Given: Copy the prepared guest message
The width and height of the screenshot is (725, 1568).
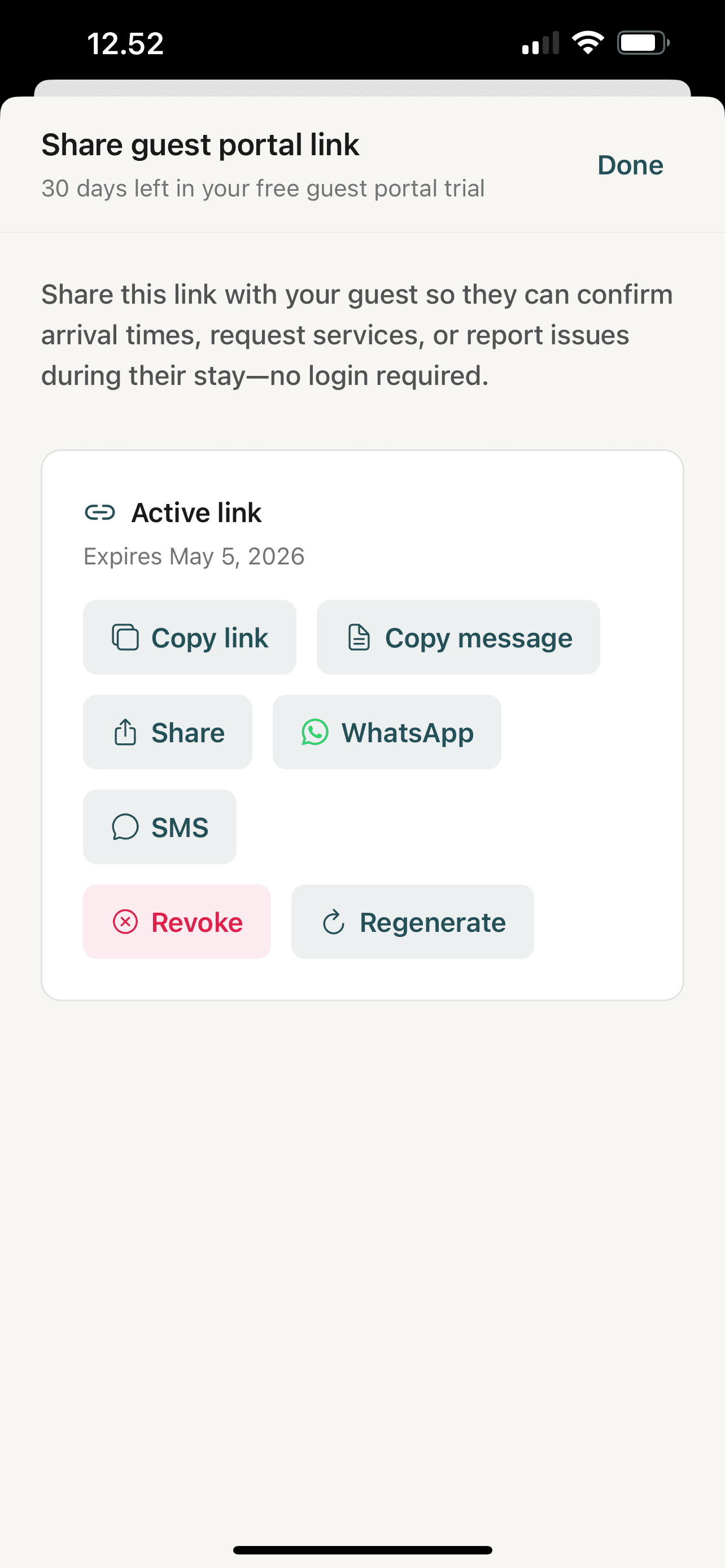Looking at the screenshot, I should point(458,637).
